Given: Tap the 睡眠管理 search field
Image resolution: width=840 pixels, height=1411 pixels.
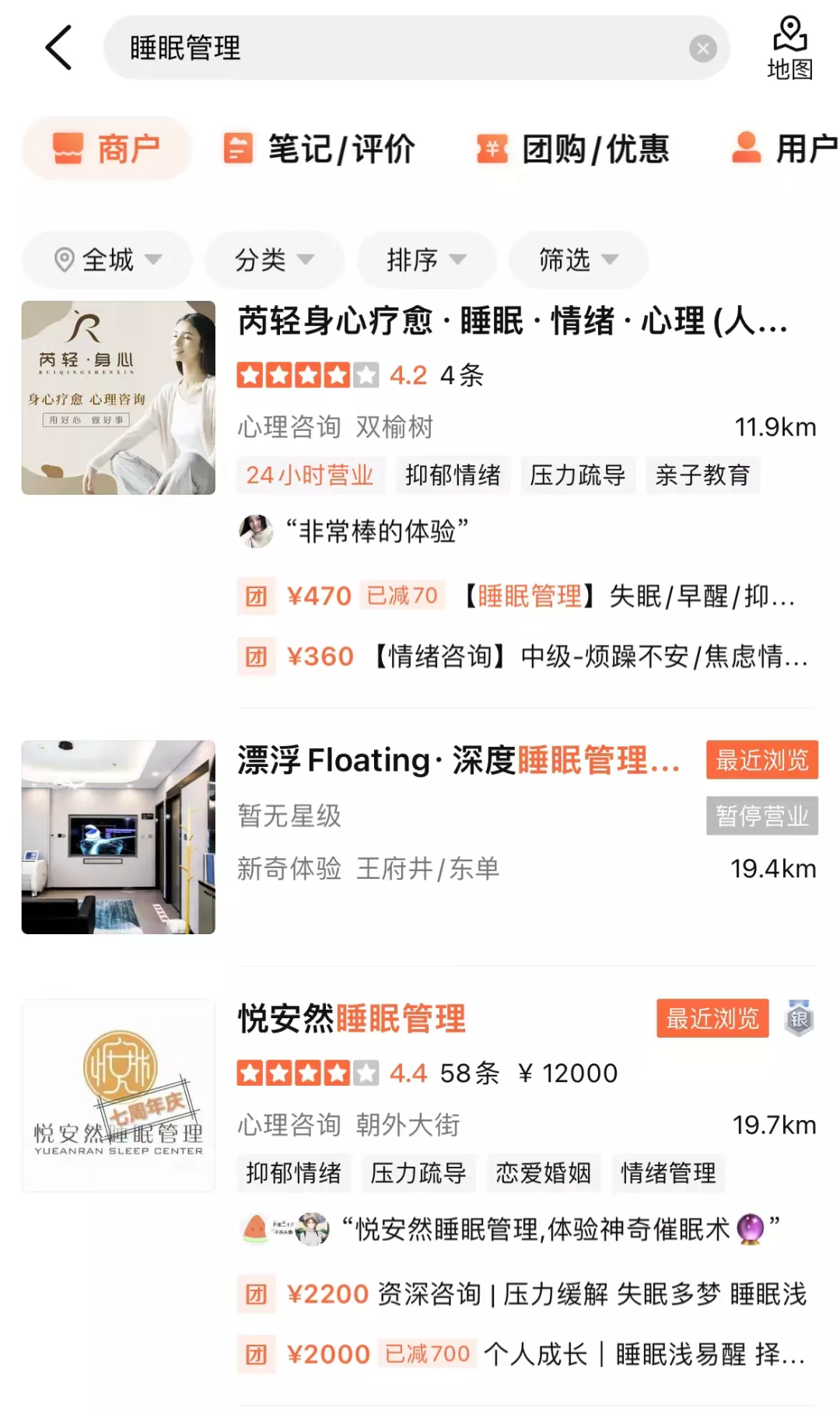Looking at the screenshot, I should pyautogui.click(x=389, y=48).
